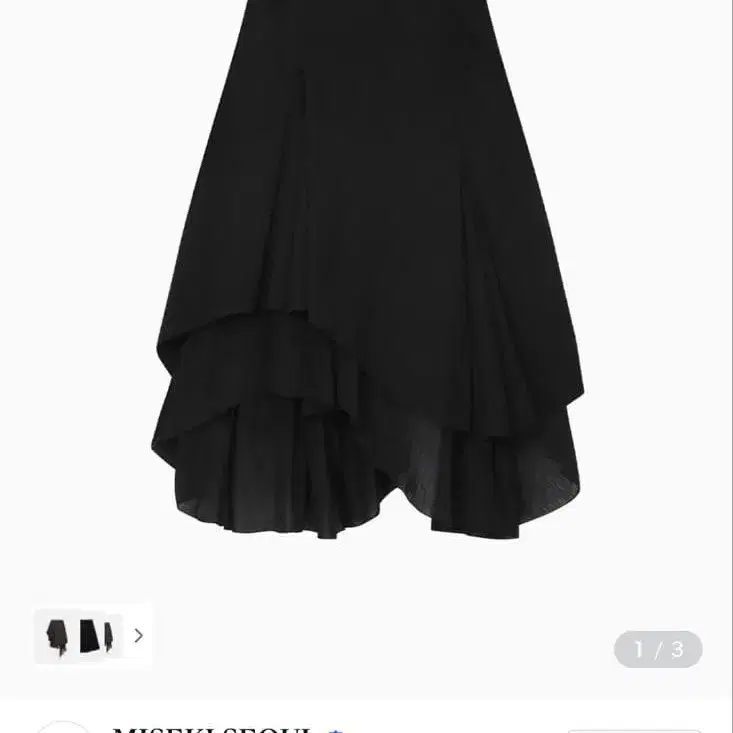Viewport: 733px width, 733px height.
Task: Tap the 1 / 3 photo counter
Action: (x=658, y=649)
